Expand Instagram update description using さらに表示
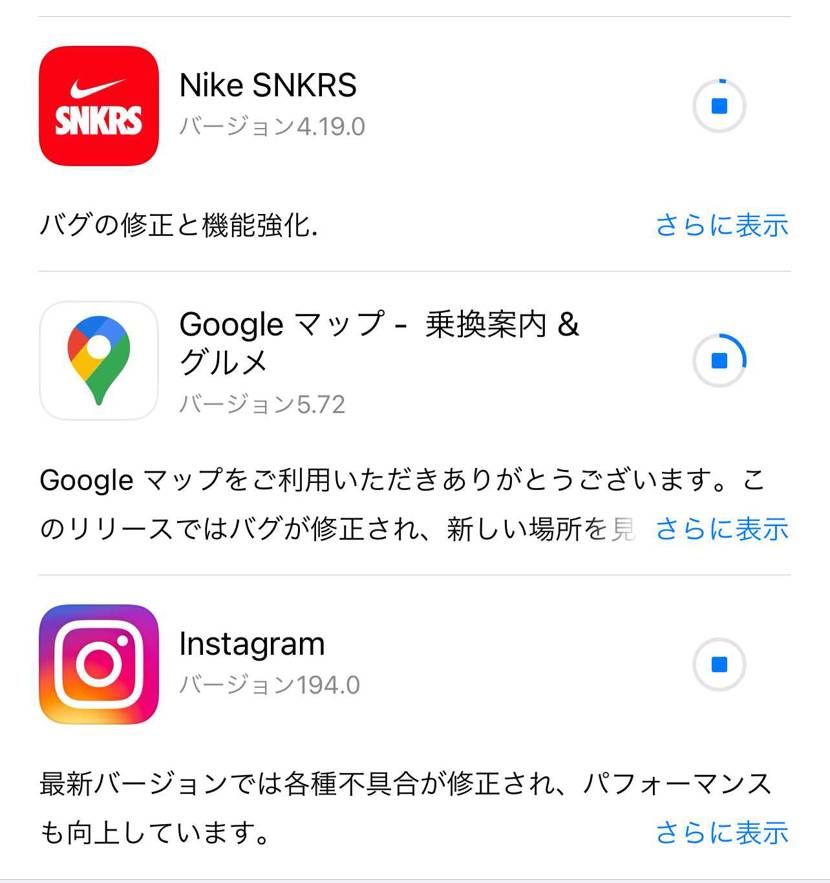The width and height of the screenshot is (830, 883). [722, 831]
